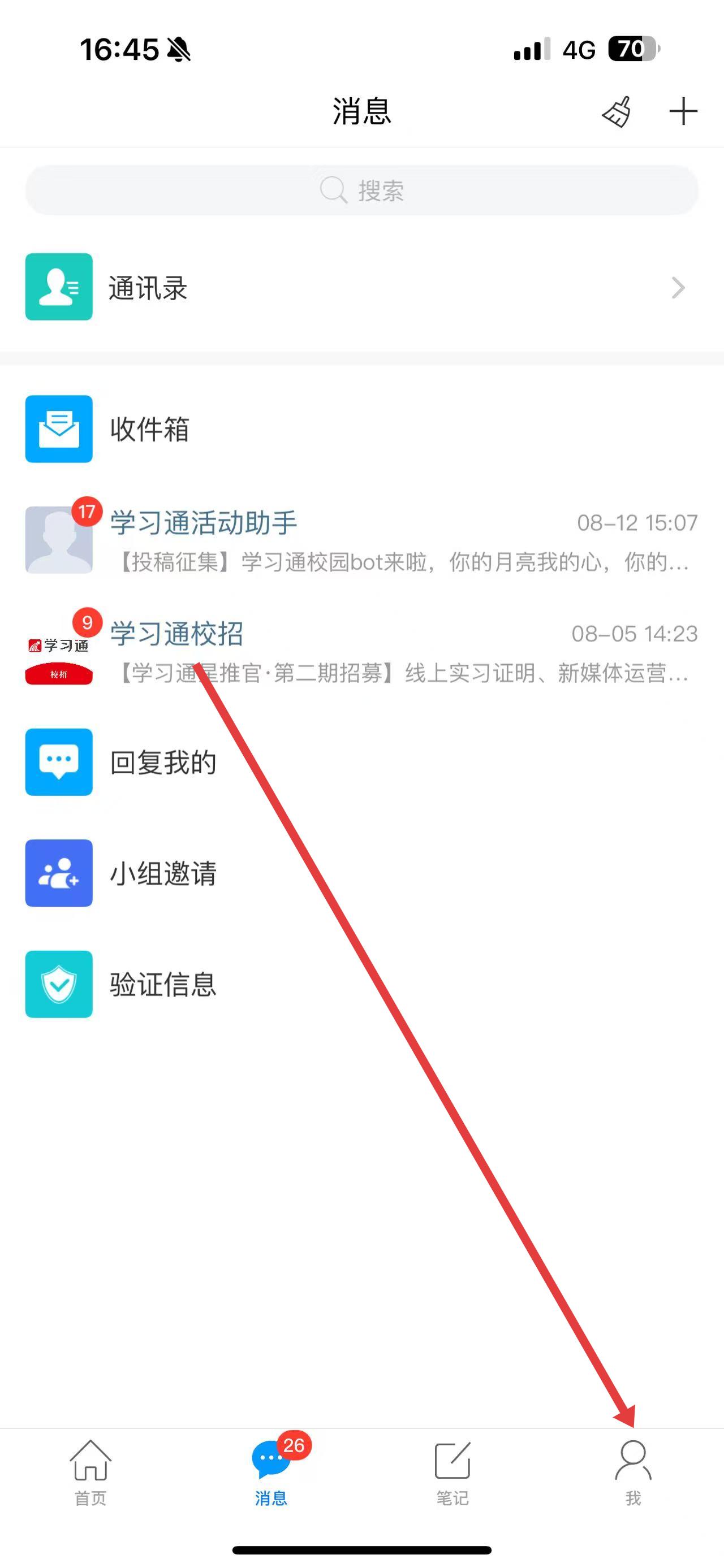724x1568 pixels.
Task: Tap the 搜索 search box
Action: pos(361,190)
